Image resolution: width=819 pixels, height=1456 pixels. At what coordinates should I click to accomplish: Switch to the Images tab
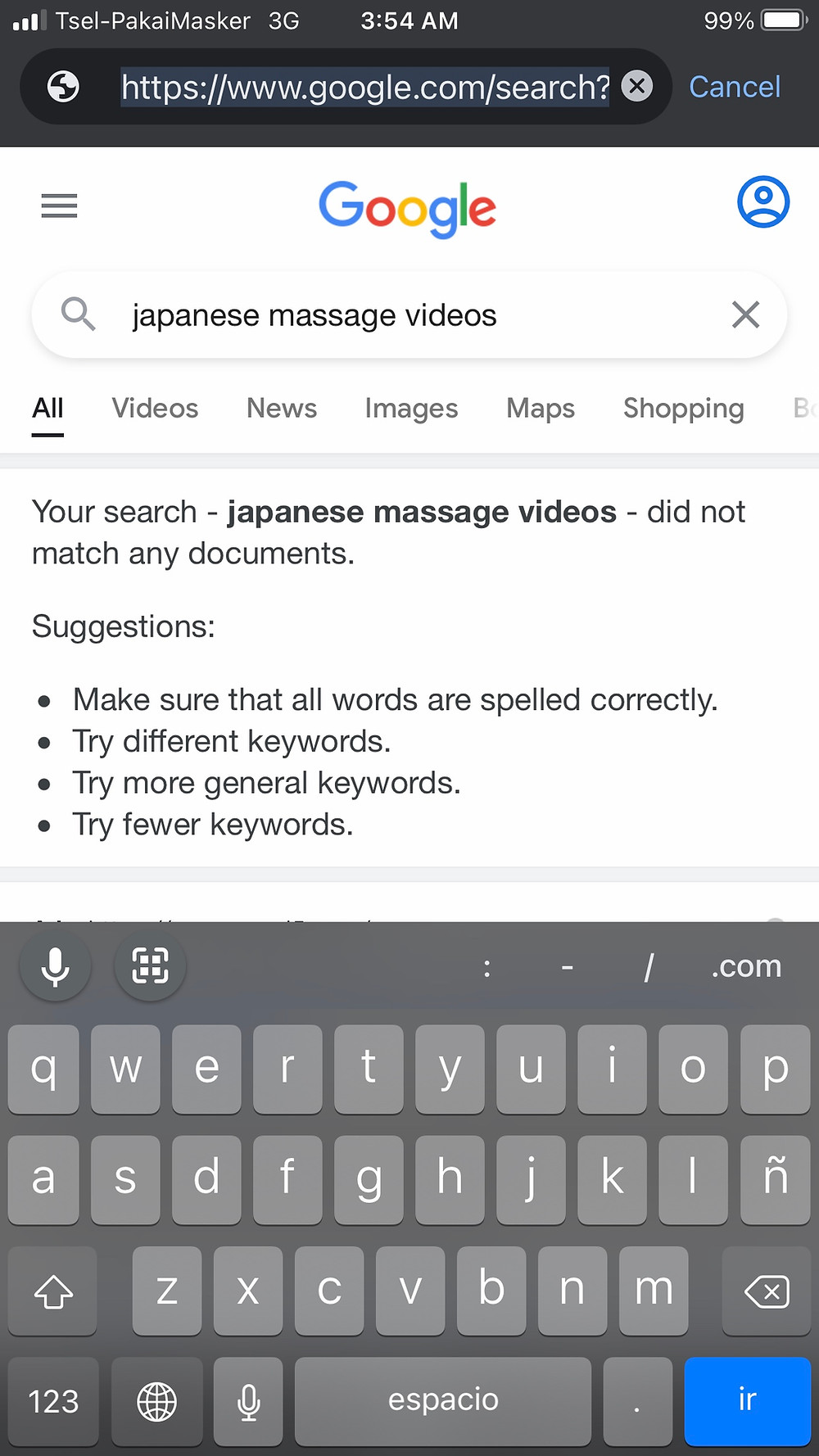point(411,408)
